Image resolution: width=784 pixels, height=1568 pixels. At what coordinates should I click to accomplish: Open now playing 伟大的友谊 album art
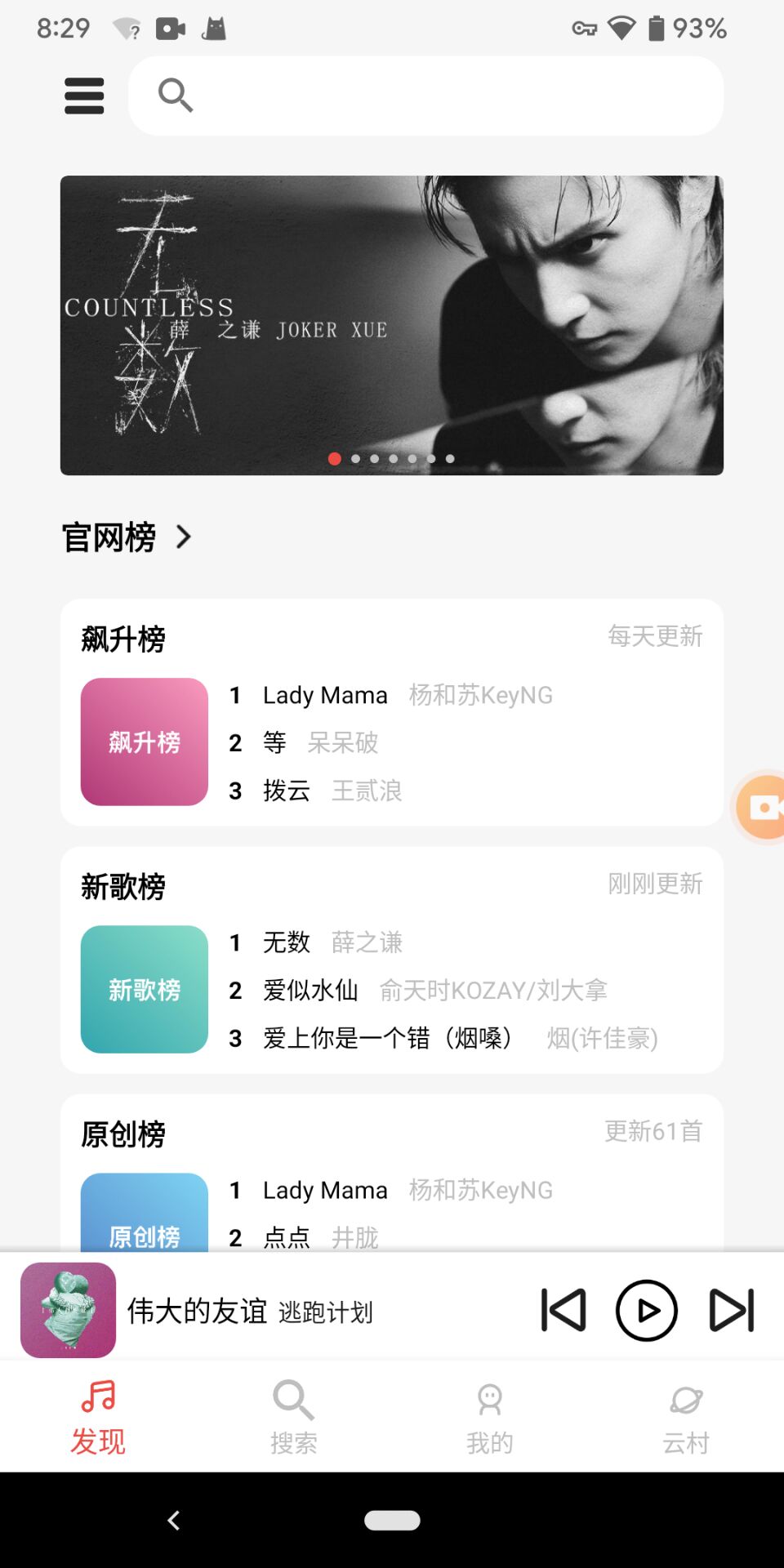[68, 1310]
